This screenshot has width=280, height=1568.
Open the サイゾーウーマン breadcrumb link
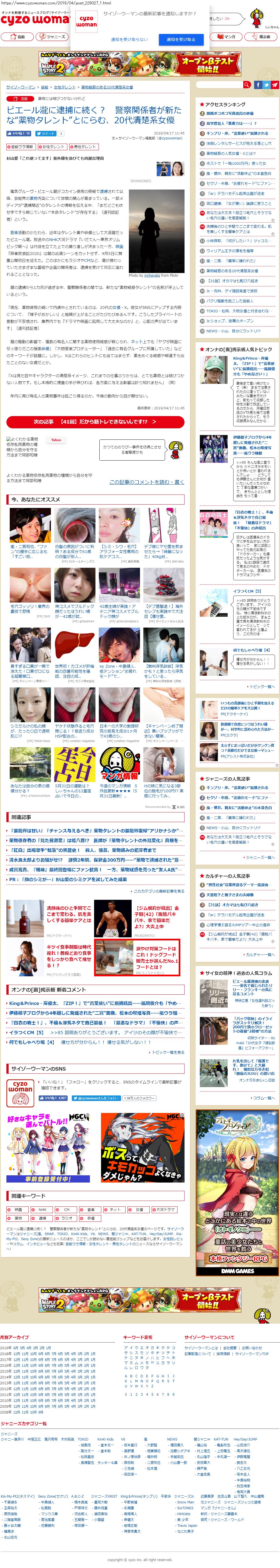(x=21, y=87)
